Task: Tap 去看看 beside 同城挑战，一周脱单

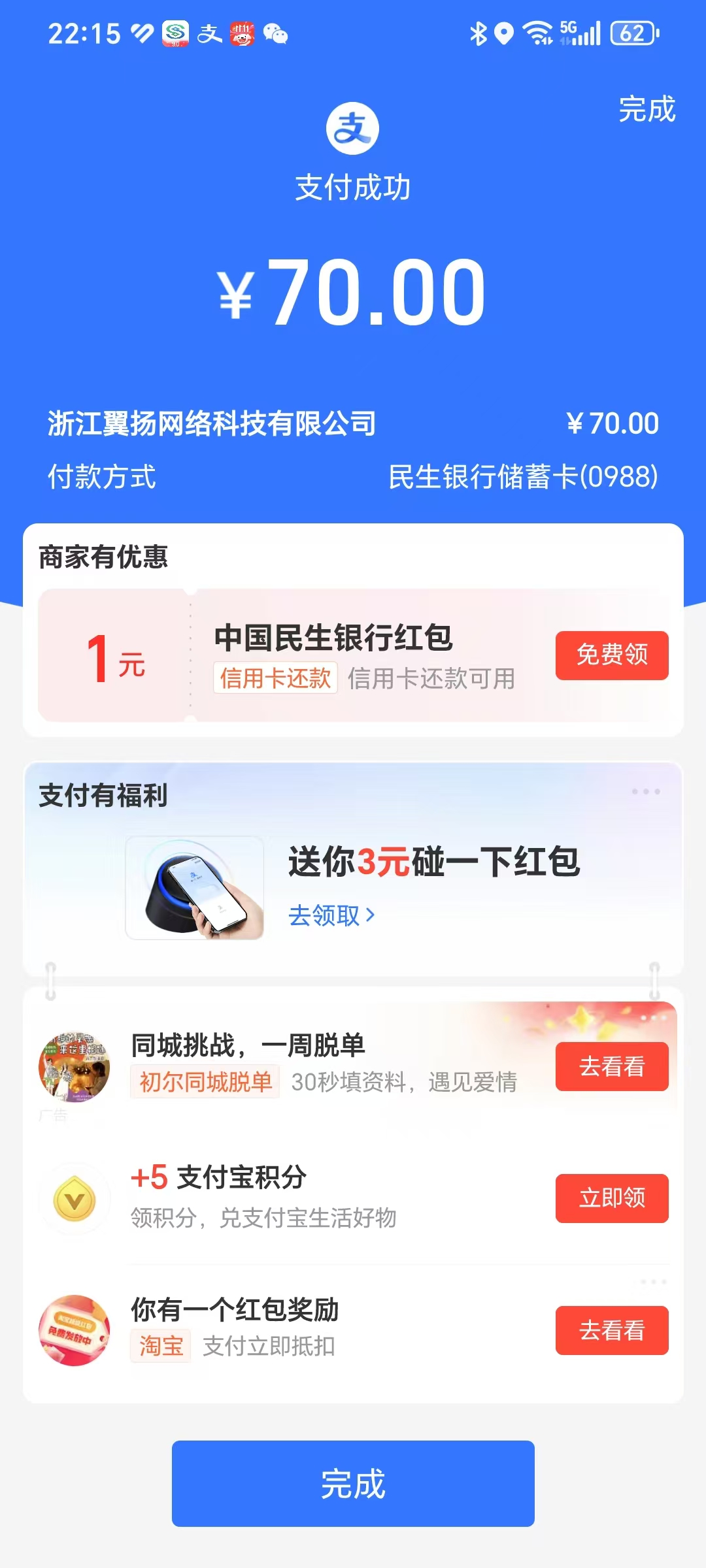Action: tap(611, 1066)
